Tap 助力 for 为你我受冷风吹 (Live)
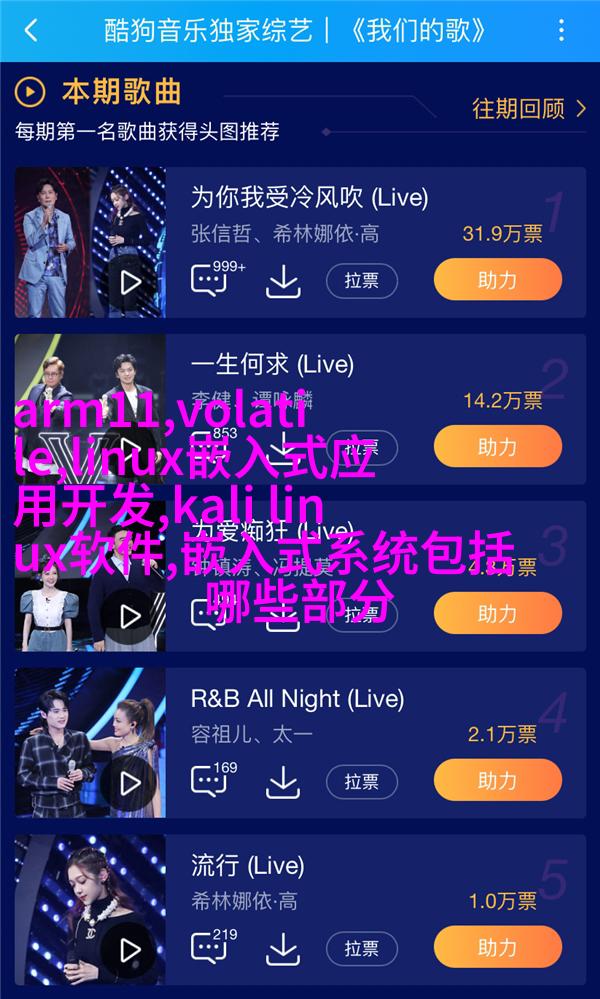 coord(497,280)
